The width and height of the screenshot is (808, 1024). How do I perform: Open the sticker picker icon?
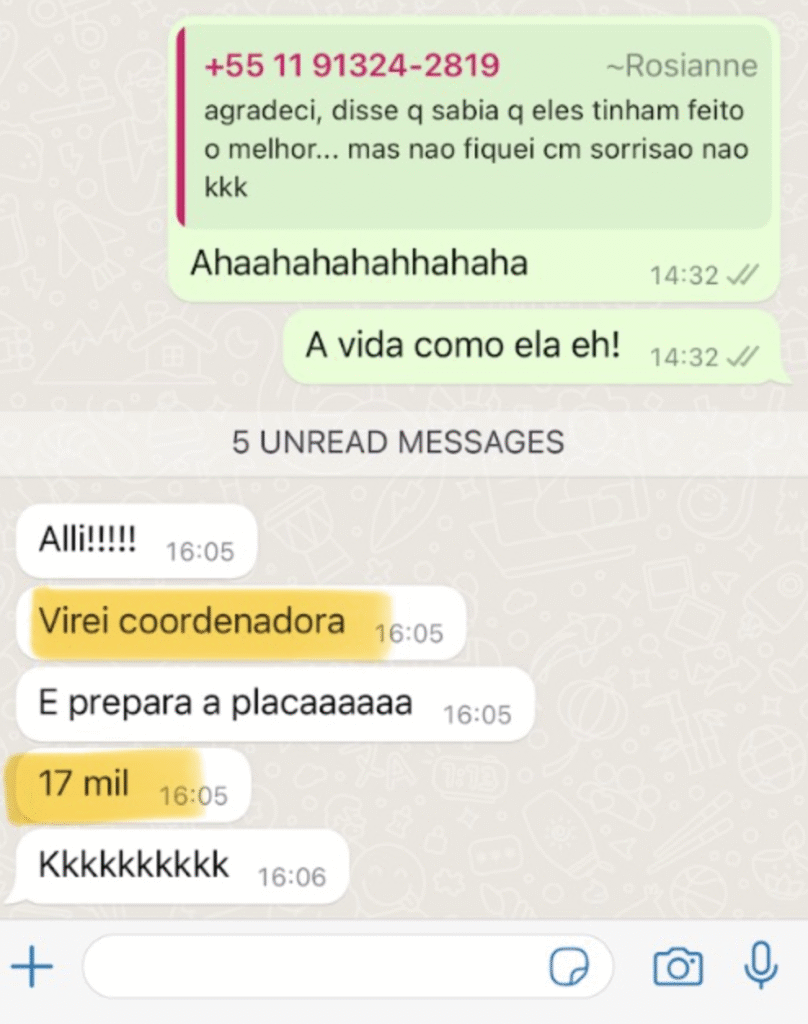(x=569, y=967)
